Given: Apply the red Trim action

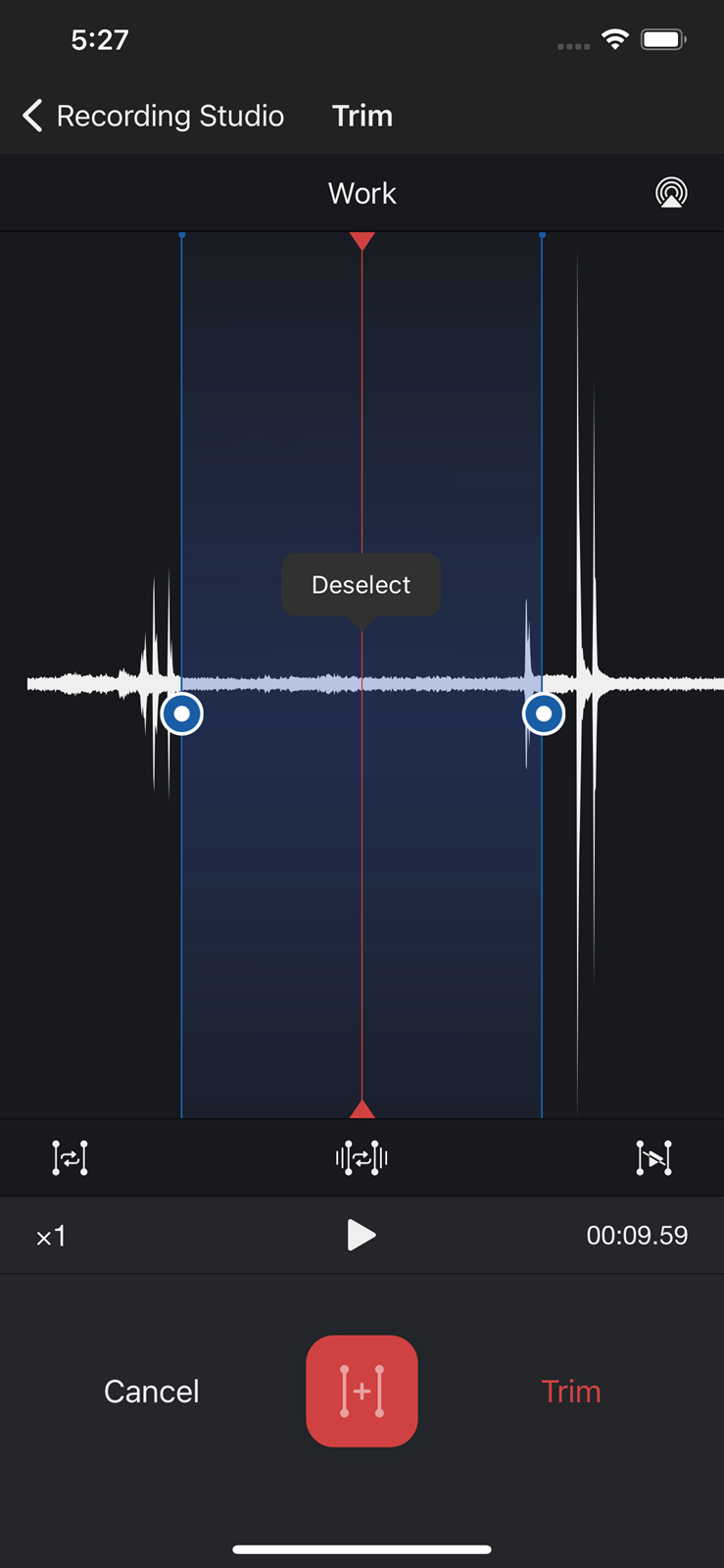Looking at the screenshot, I should pos(571,1392).
